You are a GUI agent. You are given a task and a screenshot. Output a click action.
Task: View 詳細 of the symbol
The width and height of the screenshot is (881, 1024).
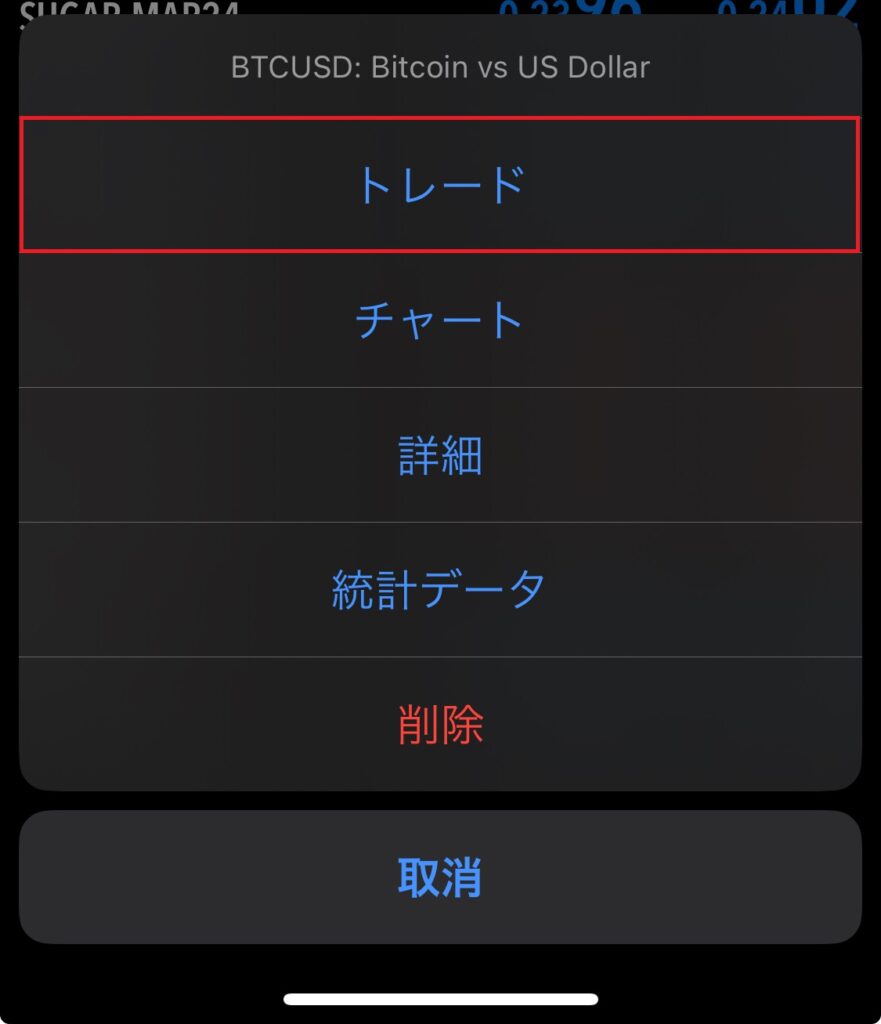pyautogui.click(x=440, y=456)
